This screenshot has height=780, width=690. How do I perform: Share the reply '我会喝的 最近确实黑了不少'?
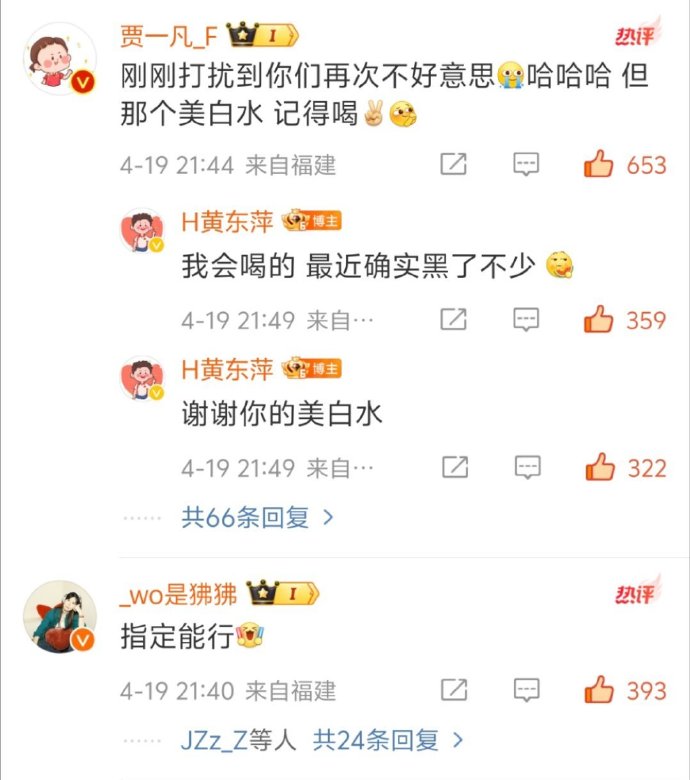tap(453, 320)
